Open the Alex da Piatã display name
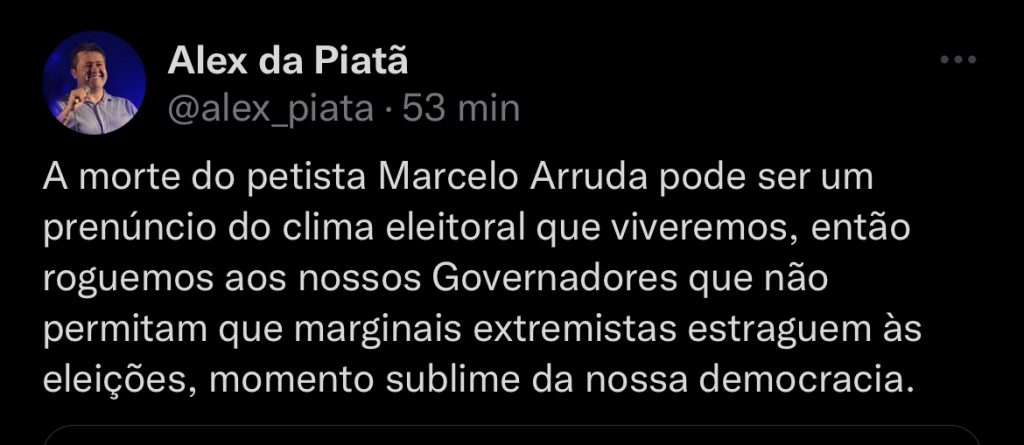The width and height of the screenshot is (1024, 445). click(287, 62)
